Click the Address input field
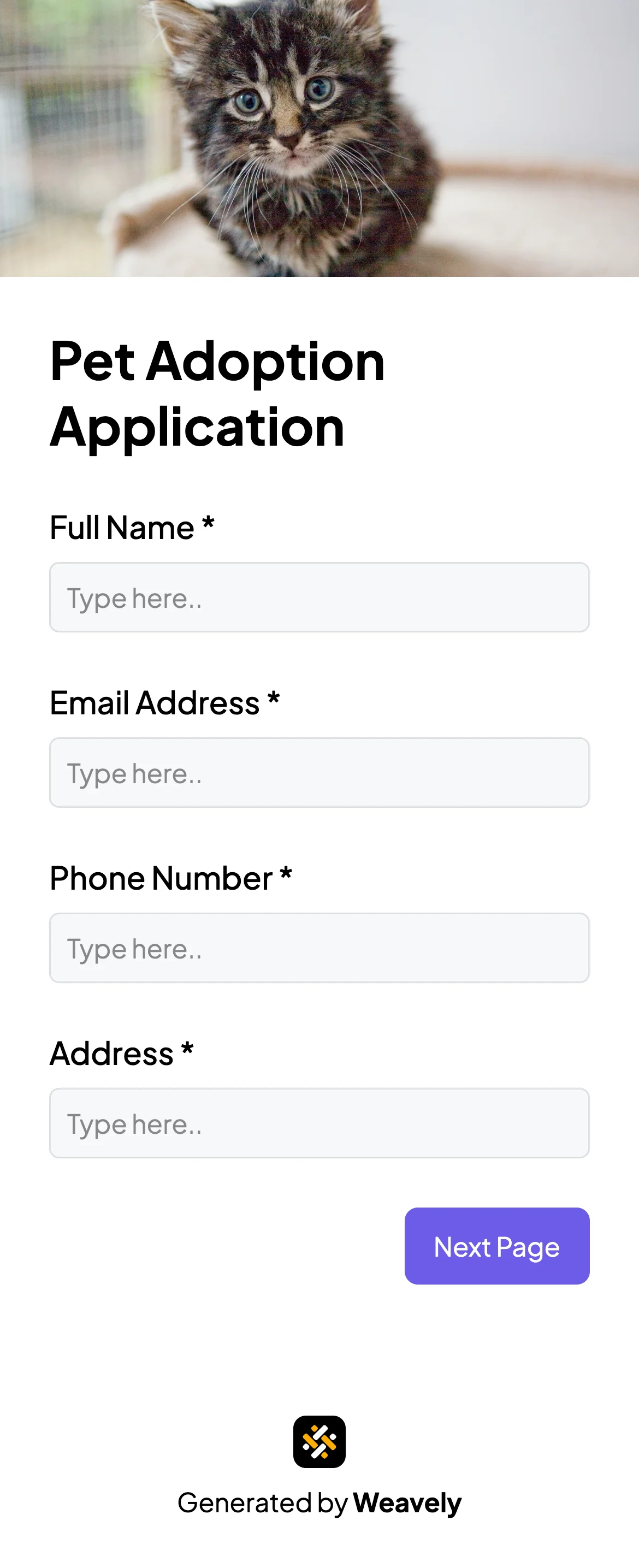Screen dimensions: 639x1568 [319, 1123]
